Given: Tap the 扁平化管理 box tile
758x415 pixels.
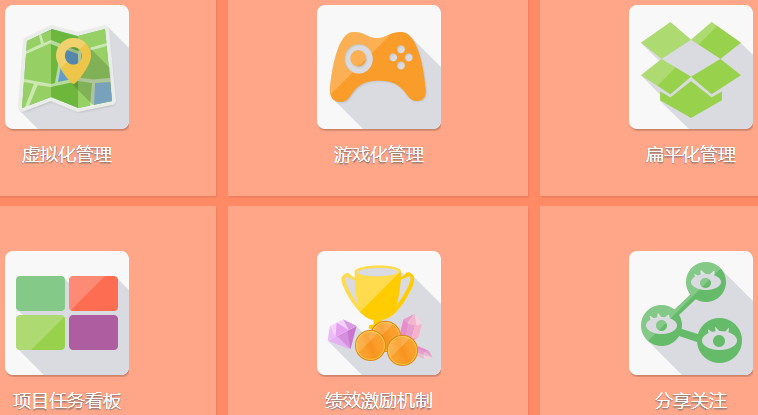Looking at the screenshot, I should (x=691, y=67).
